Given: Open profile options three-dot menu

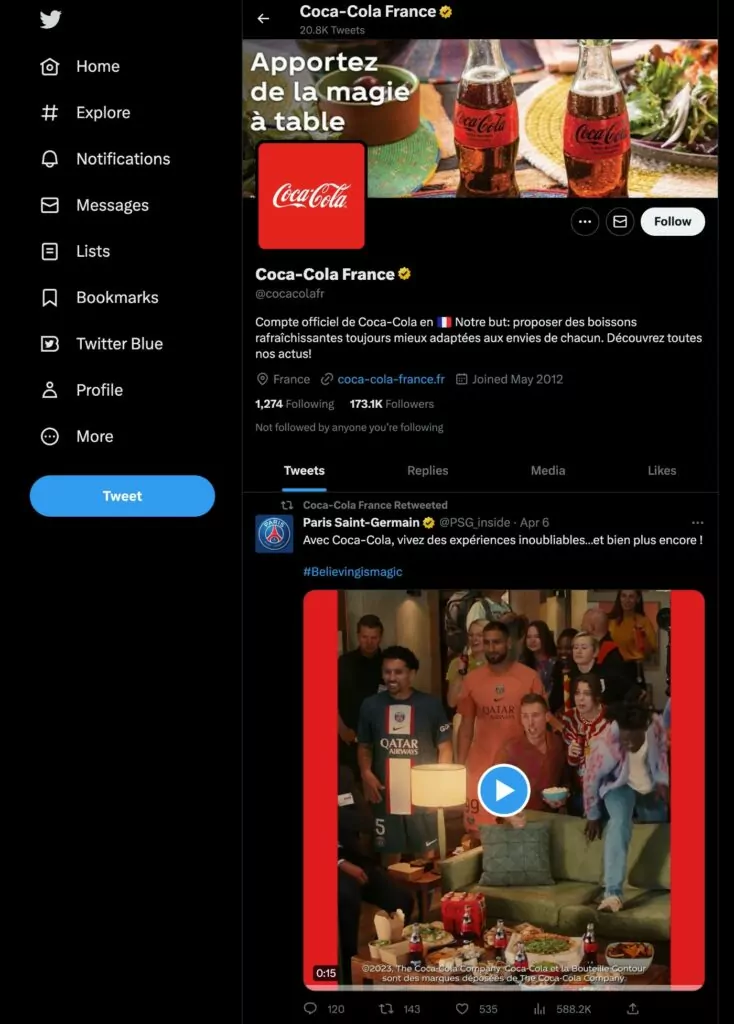Looking at the screenshot, I should (x=585, y=221).
